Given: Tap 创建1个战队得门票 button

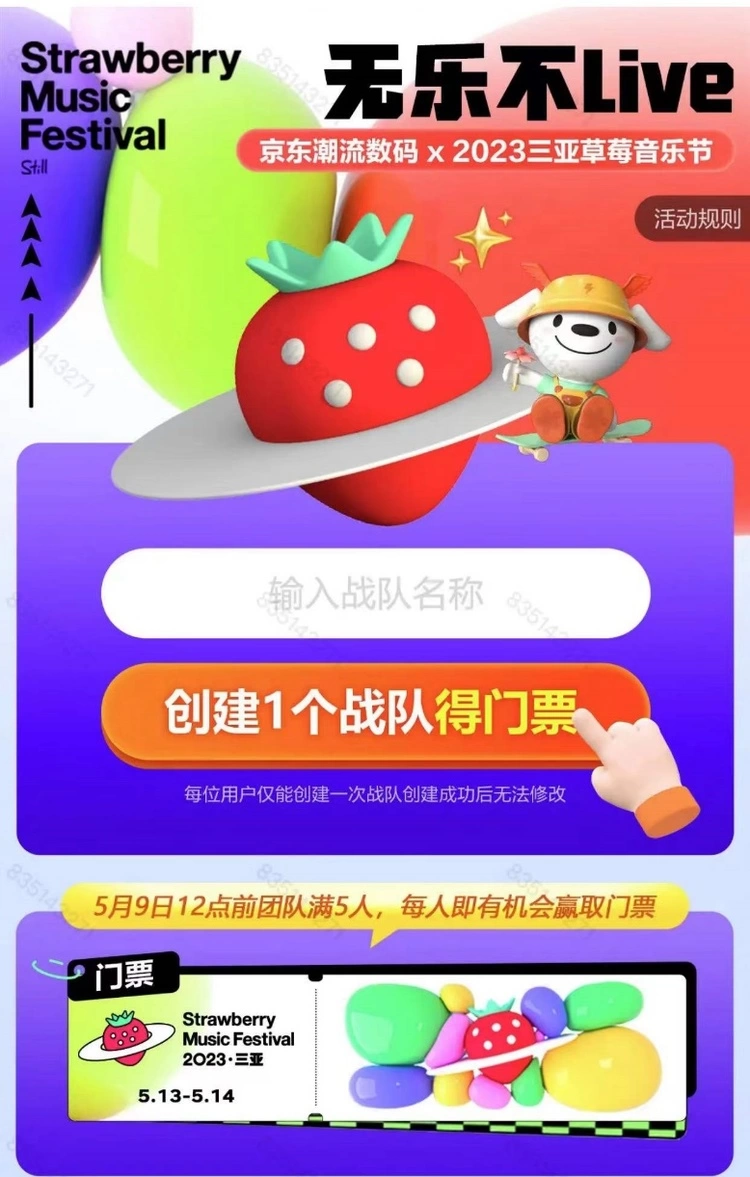Looking at the screenshot, I should (372, 713).
